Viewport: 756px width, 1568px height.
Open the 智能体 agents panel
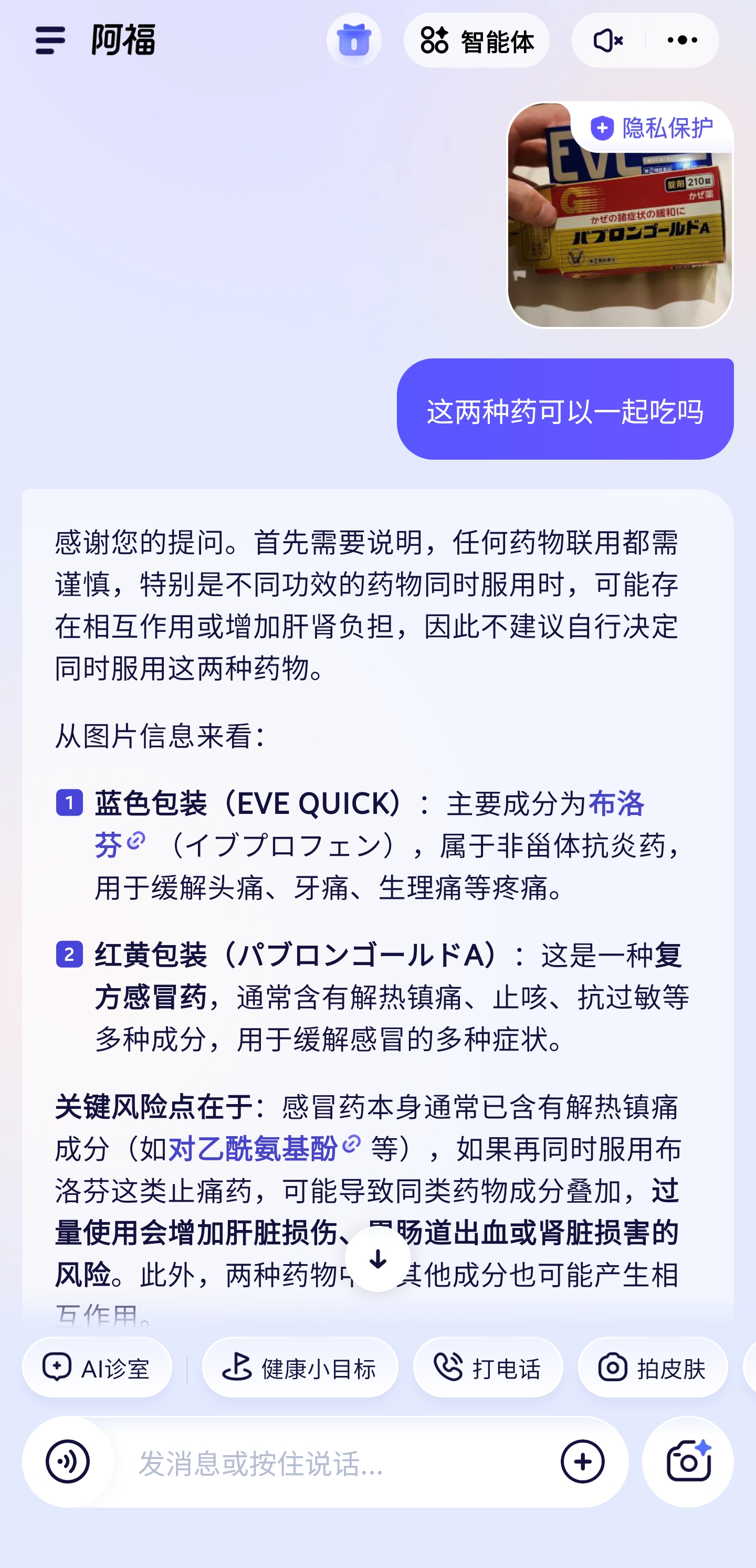479,40
